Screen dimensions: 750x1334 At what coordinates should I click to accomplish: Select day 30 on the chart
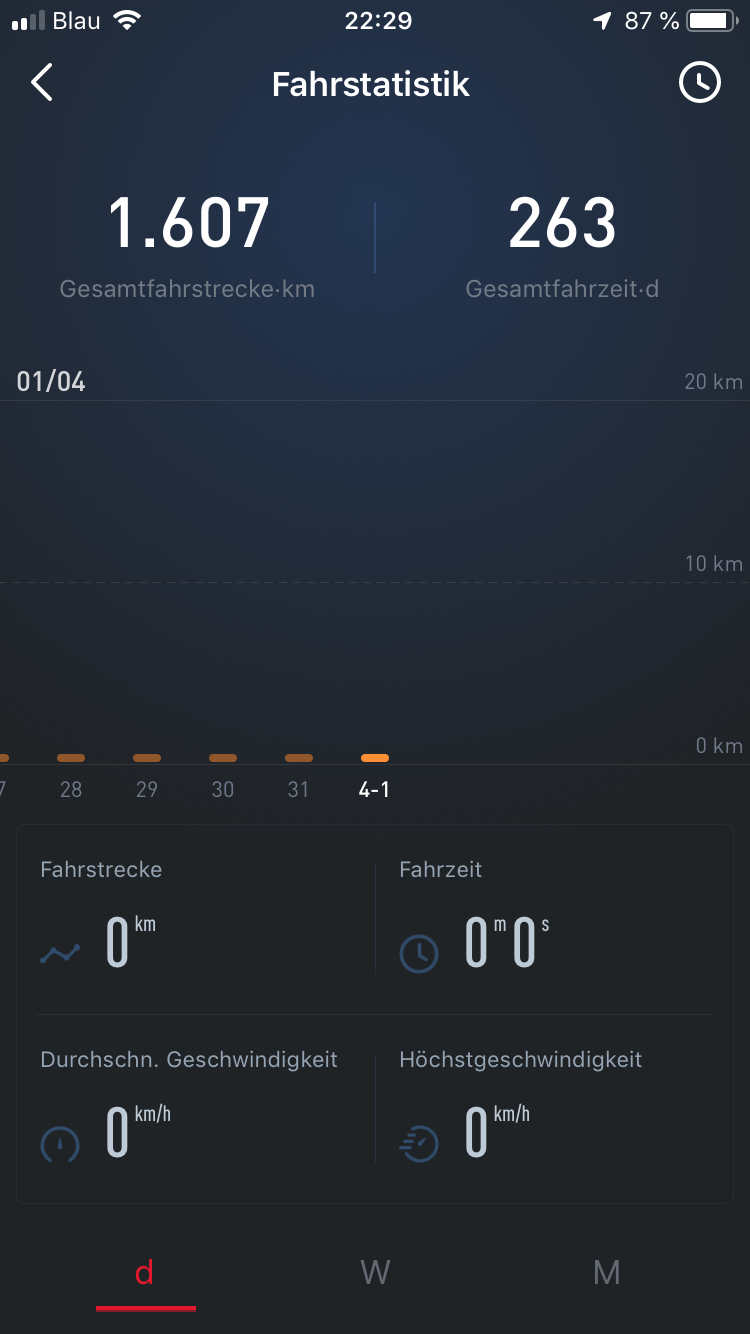223,789
